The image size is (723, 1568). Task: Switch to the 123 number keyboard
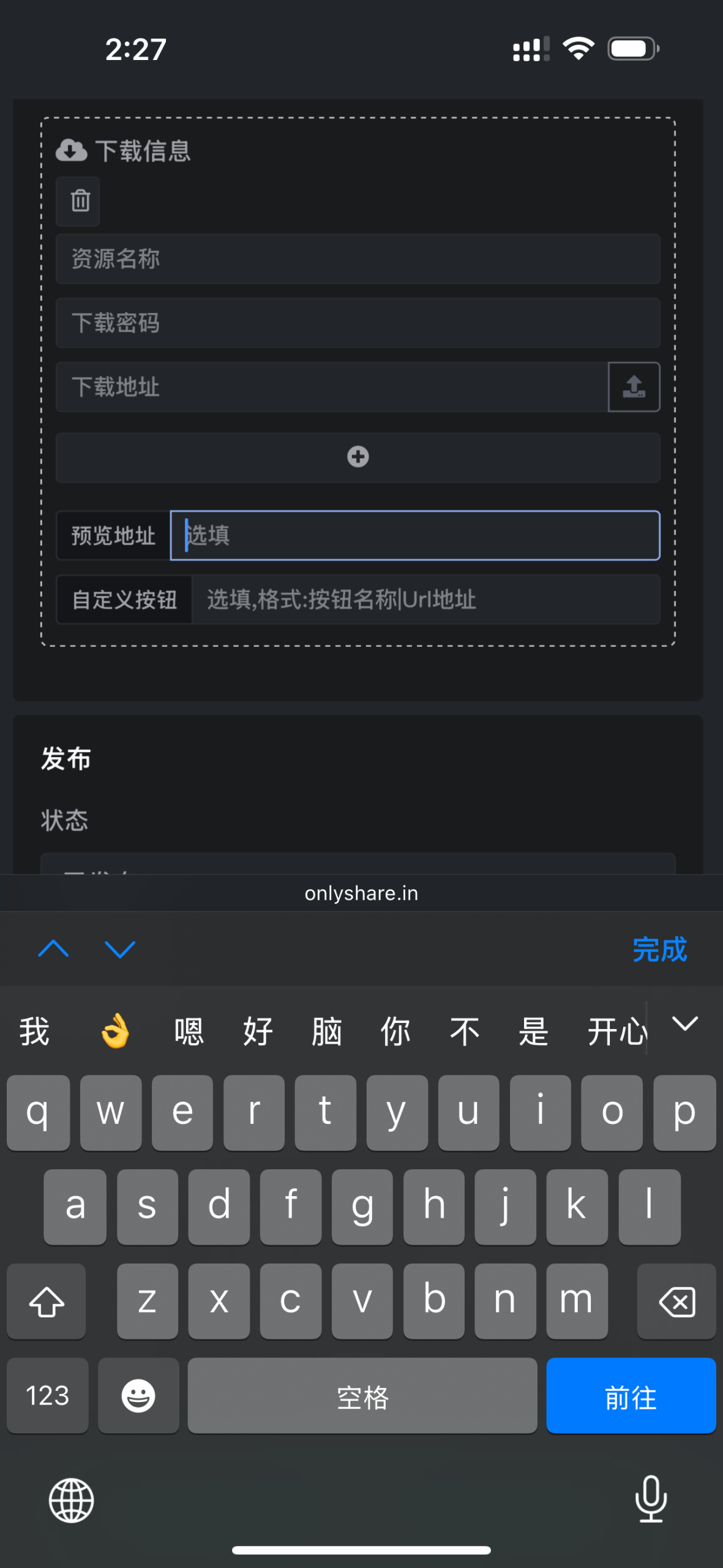click(x=47, y=1396)
